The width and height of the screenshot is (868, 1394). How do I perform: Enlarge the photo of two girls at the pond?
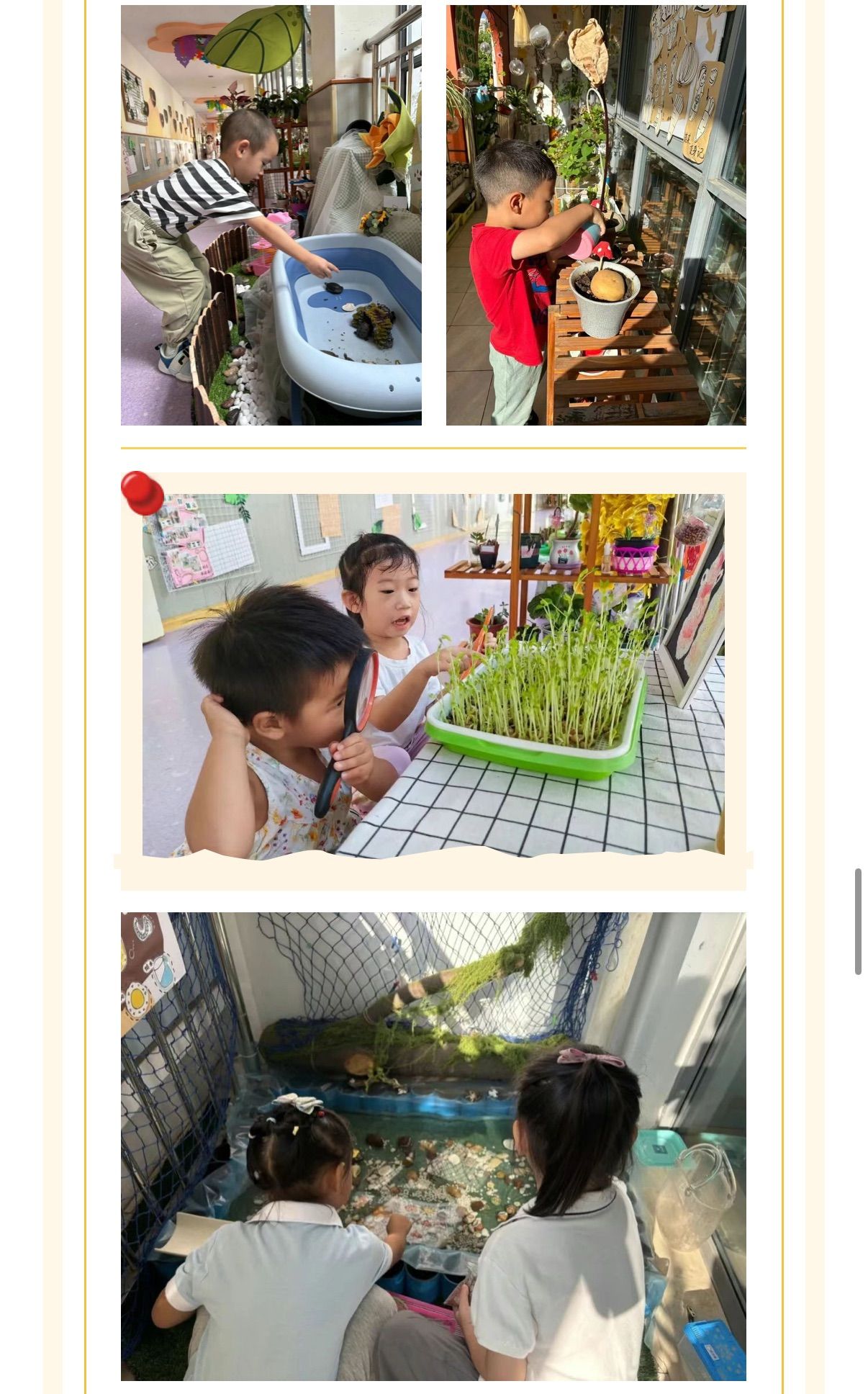tap(433, 1145)
